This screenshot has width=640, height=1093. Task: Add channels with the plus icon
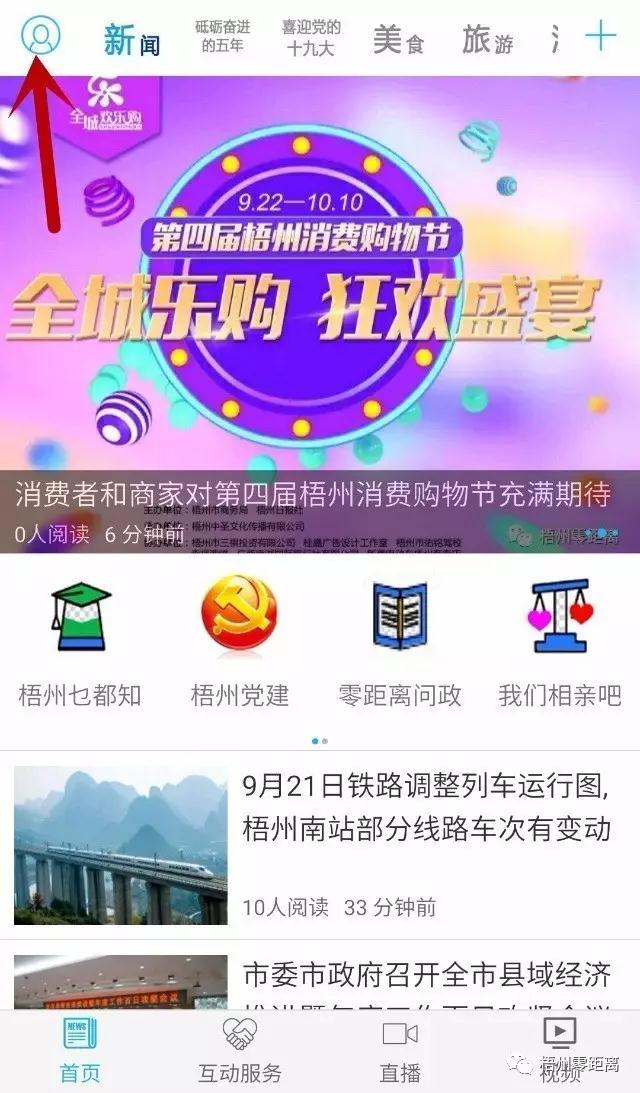point(600,36)
